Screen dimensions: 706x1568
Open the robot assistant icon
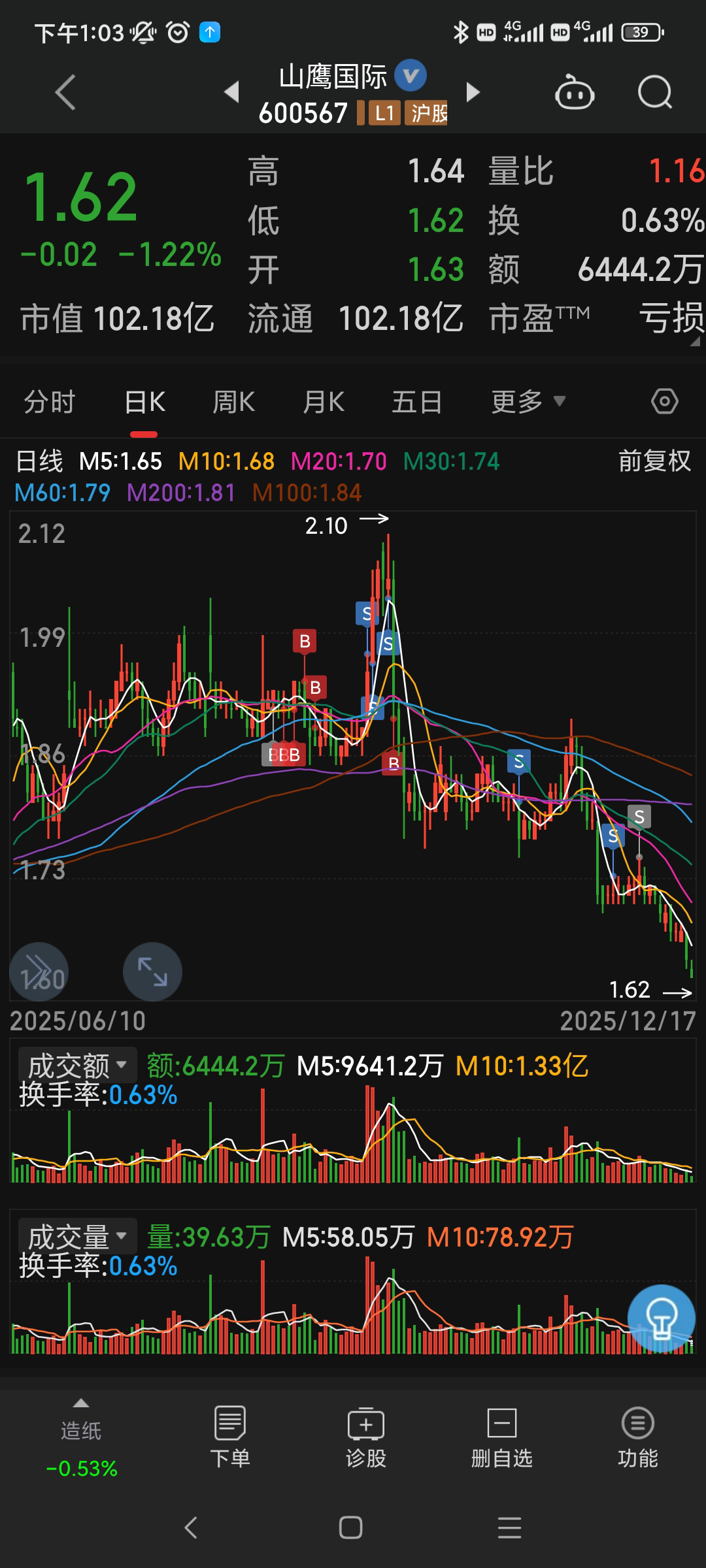574,92
